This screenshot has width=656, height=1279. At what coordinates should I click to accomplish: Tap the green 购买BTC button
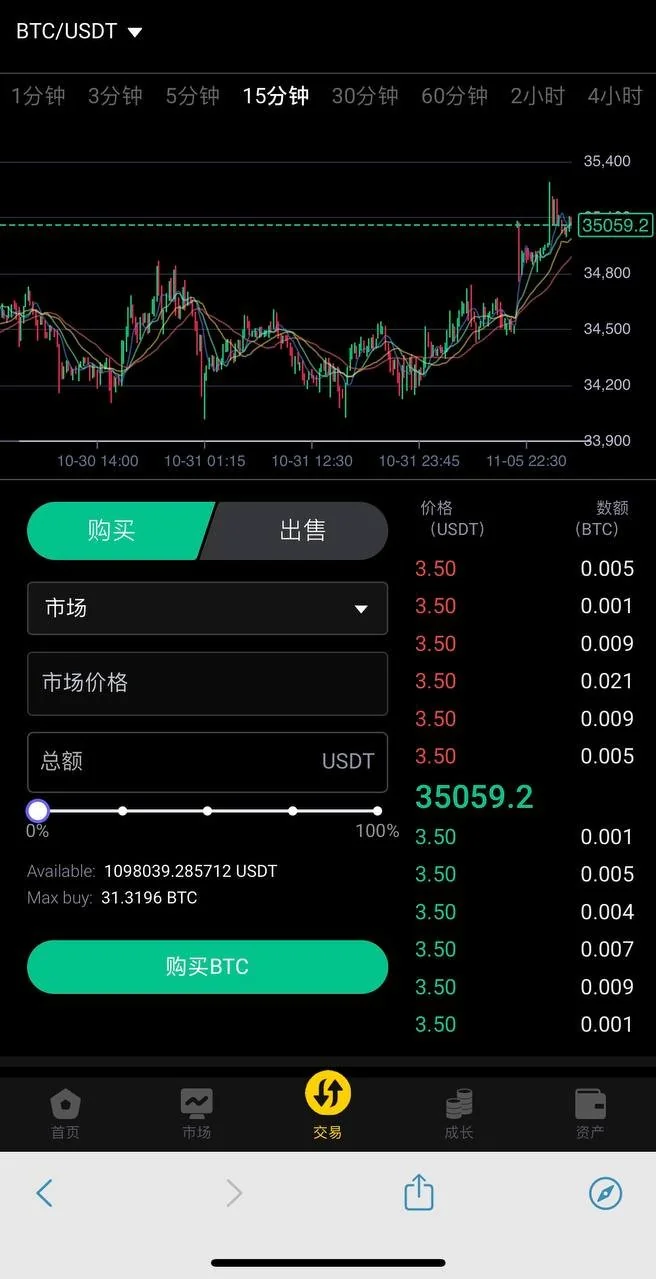[207, 967]
